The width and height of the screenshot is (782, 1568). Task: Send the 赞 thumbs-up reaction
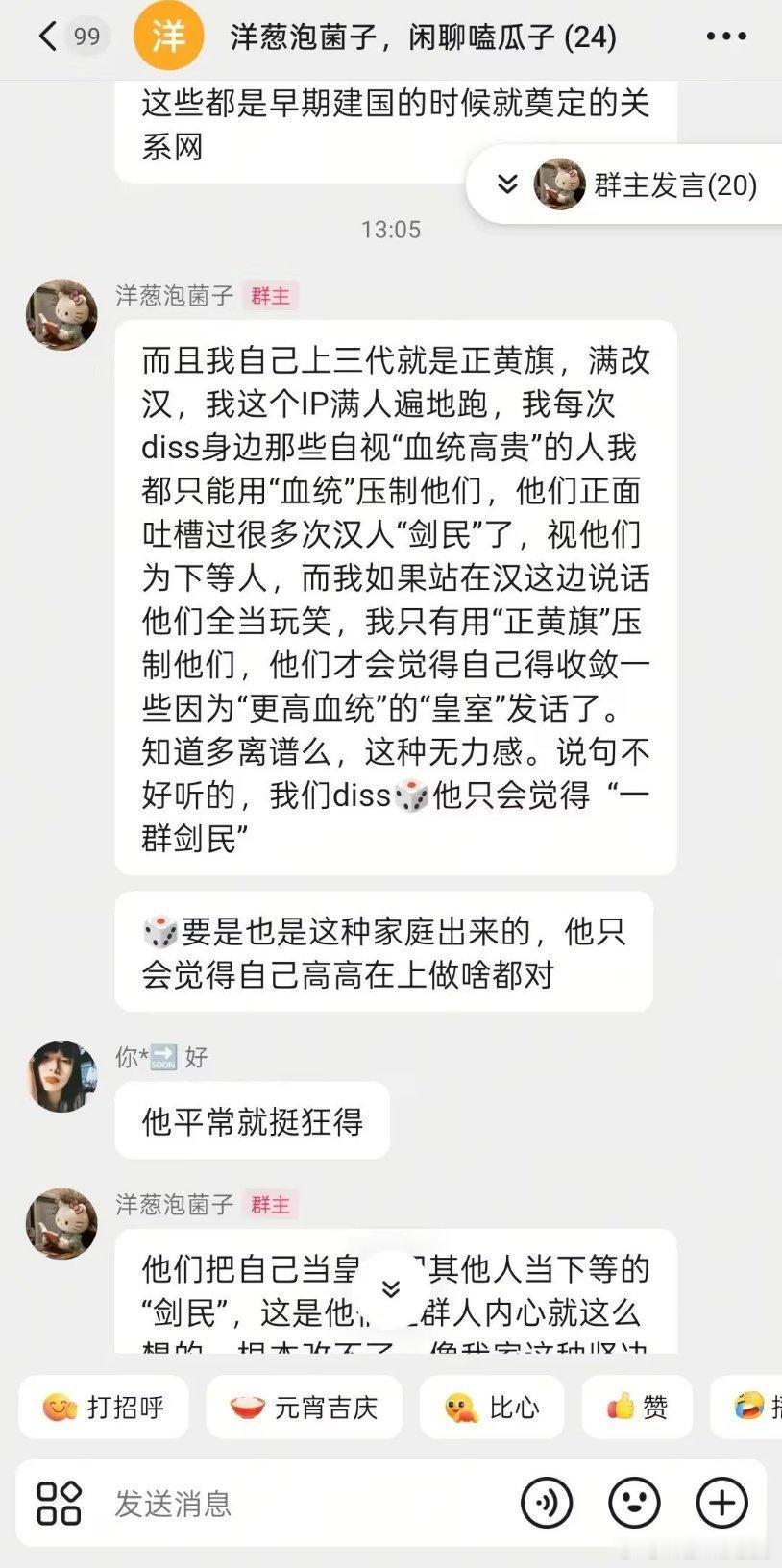click(x=636, y=1408)
